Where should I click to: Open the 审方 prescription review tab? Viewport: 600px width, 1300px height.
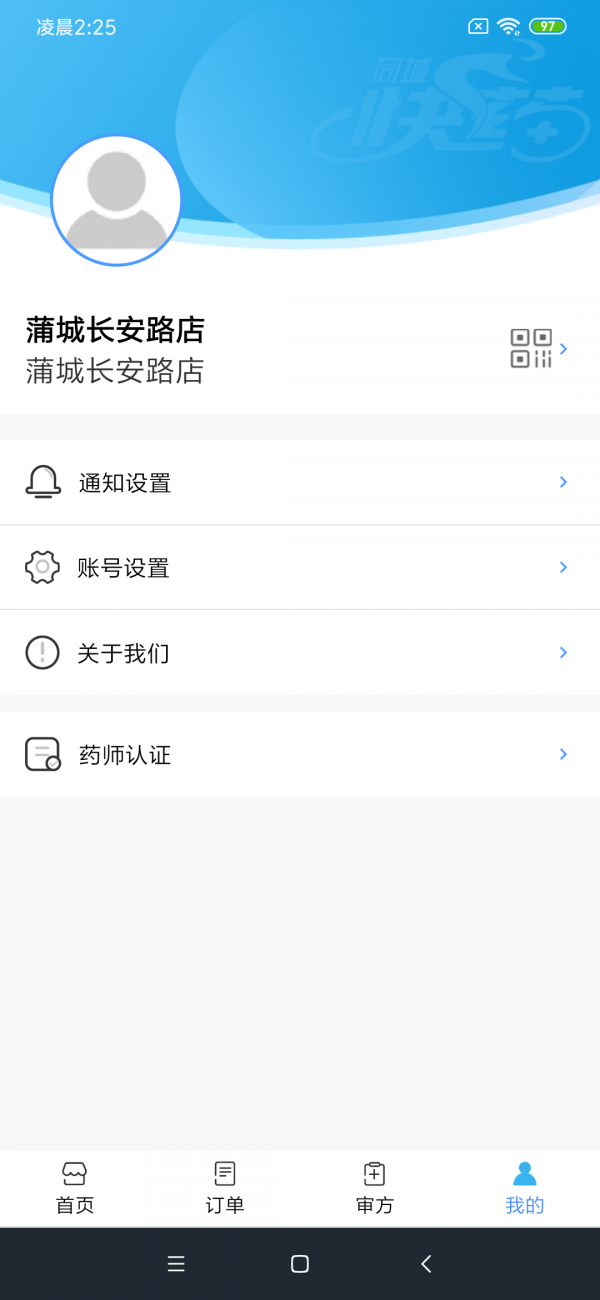pyautogui.click(x=375, y=1188)
